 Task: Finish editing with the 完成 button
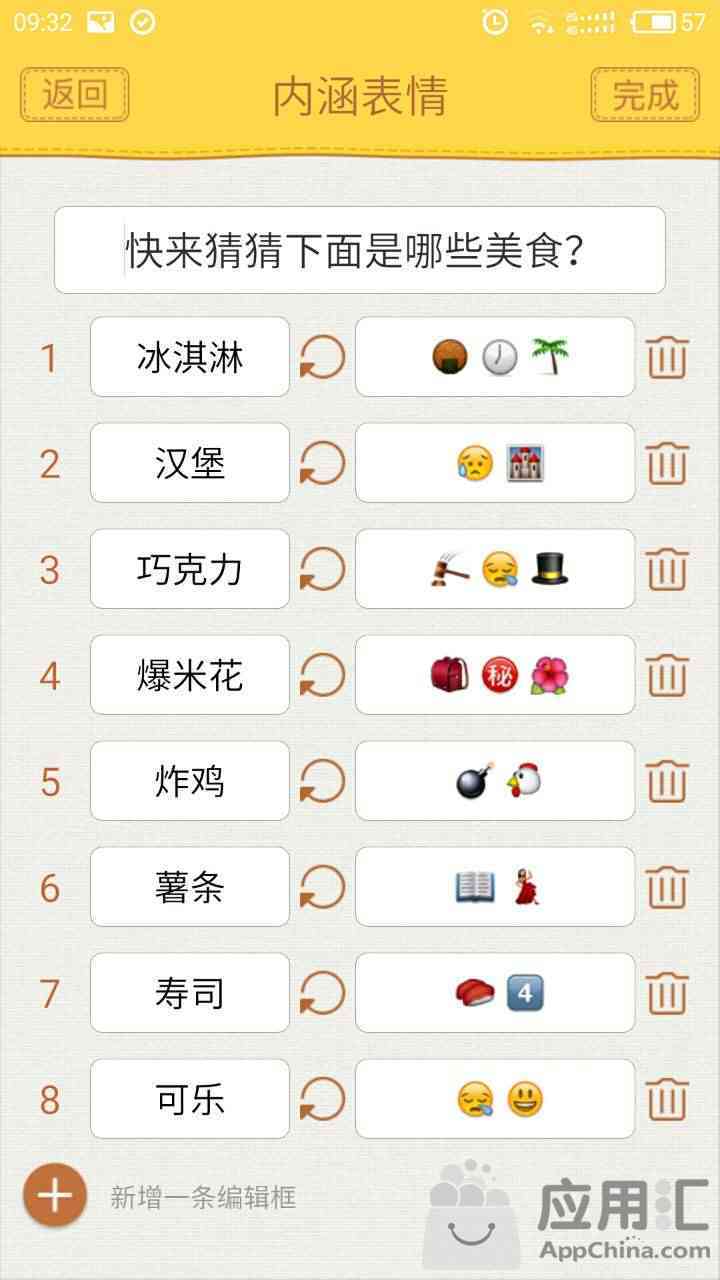(x=645, y=95)
